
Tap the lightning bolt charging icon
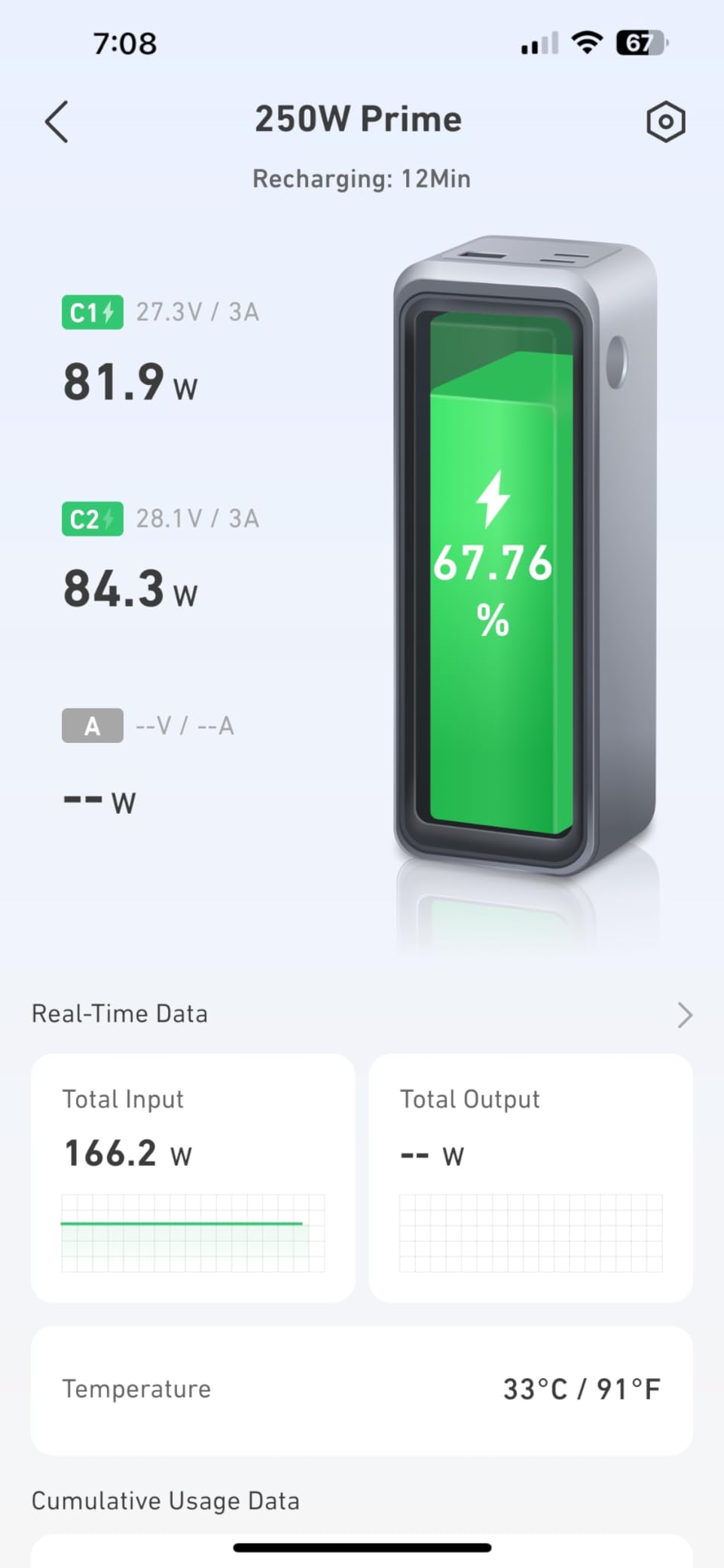[493, 496]
